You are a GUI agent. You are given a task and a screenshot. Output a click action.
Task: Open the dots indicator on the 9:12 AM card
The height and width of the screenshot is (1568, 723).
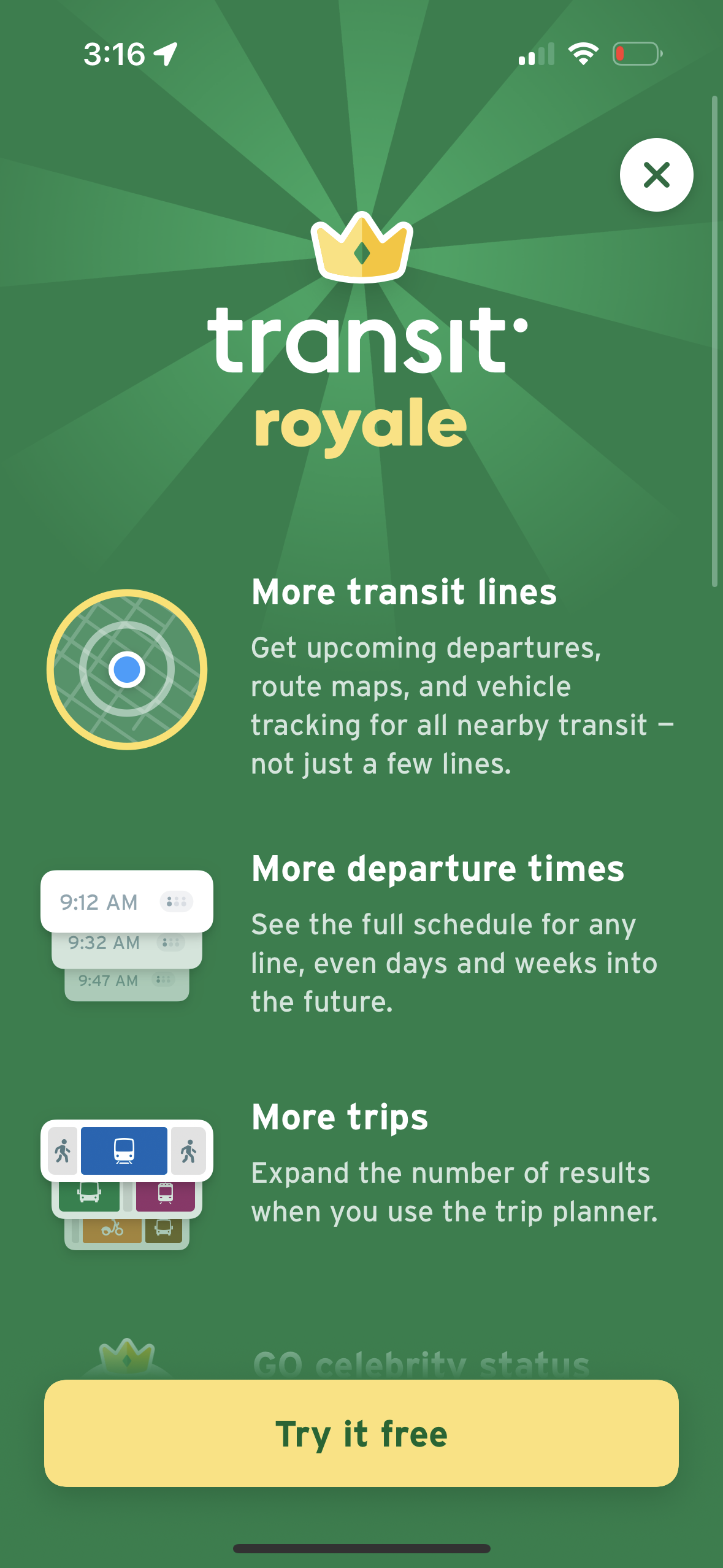(x=177, y=902)
